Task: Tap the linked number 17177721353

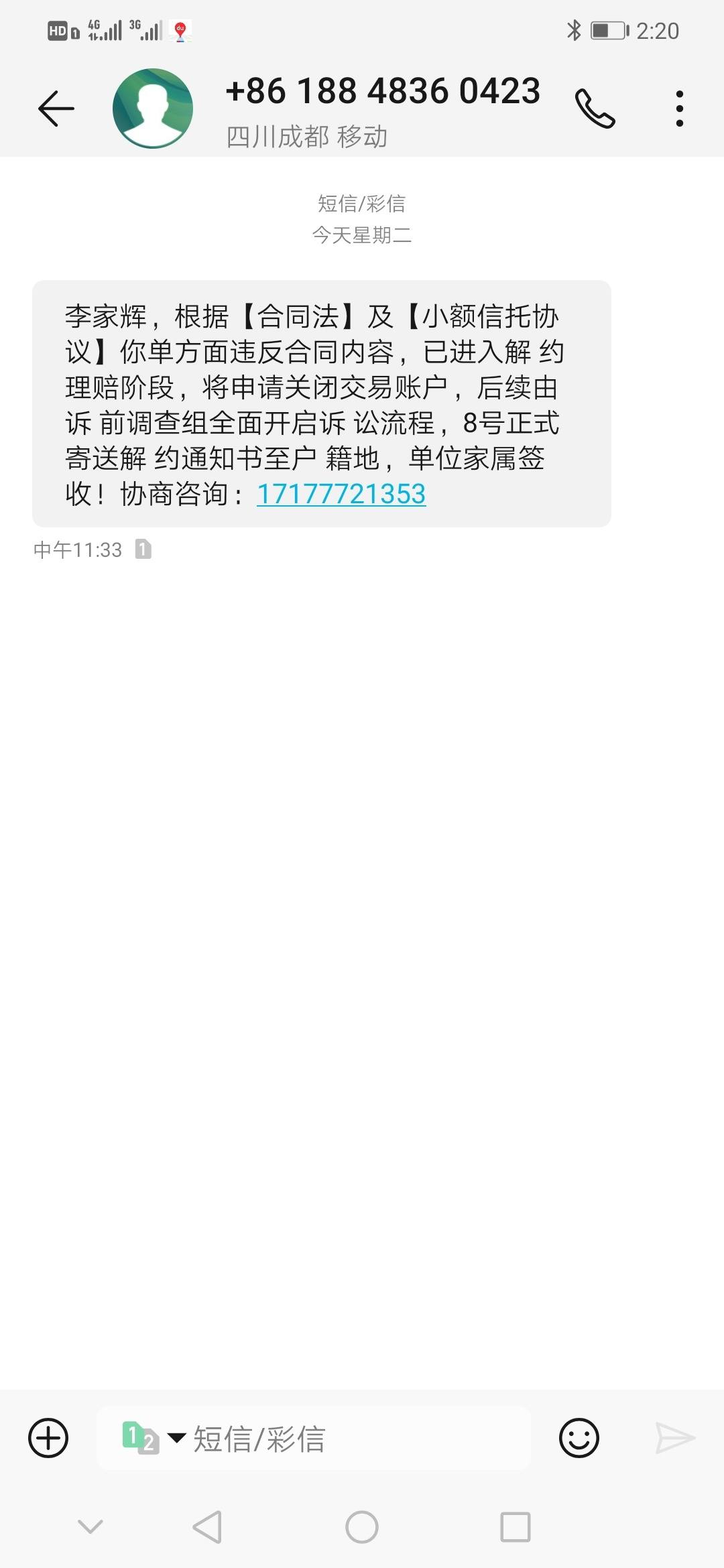Action: click(341, 495)
